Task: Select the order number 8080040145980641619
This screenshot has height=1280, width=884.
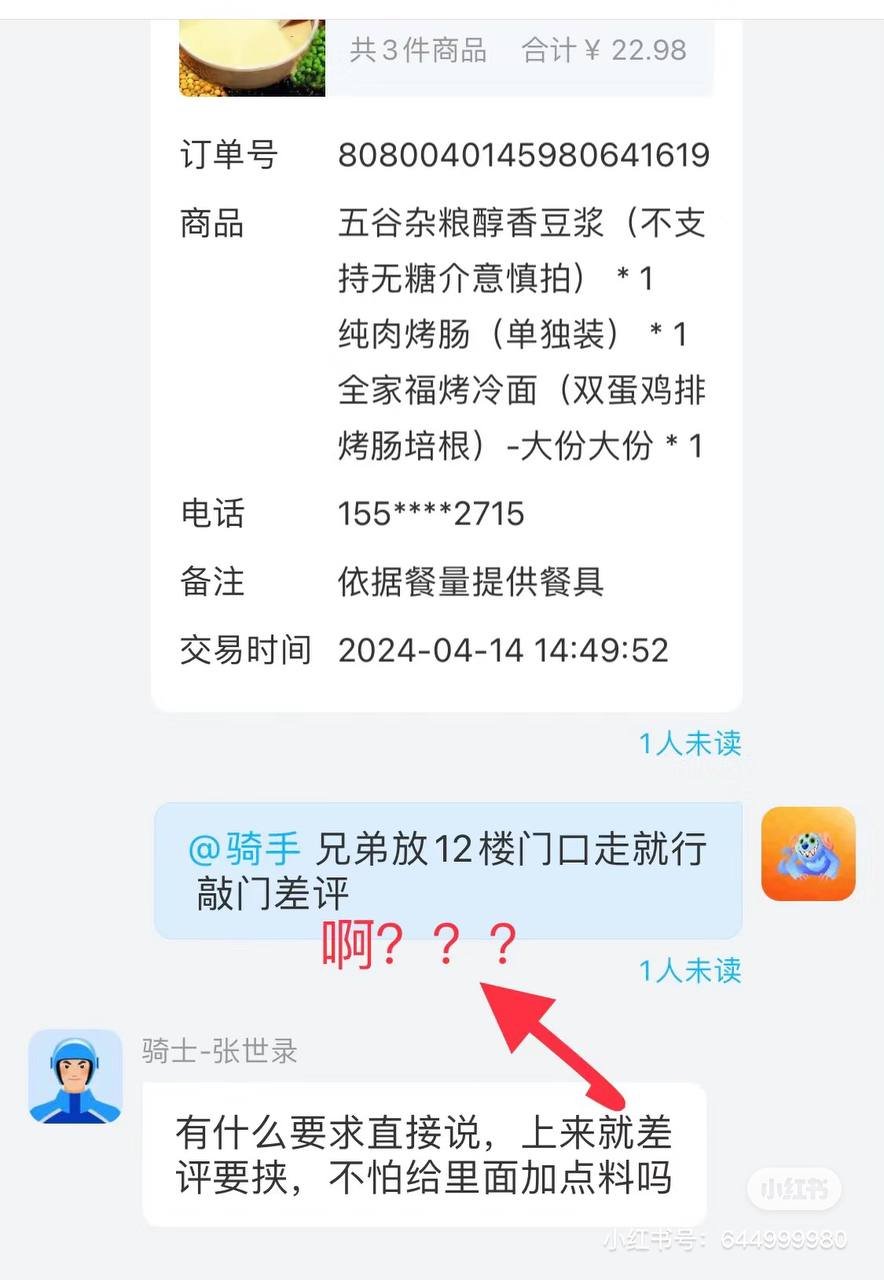Action: [x=523, y=155]
